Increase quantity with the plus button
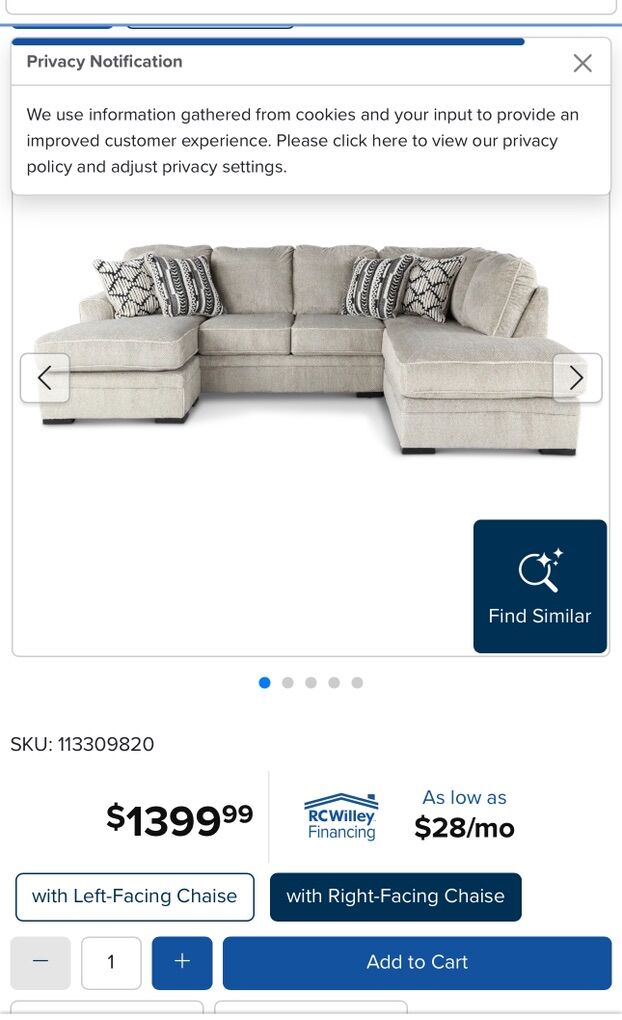This screenshot has height=1020, width=622. pos(182,962)
